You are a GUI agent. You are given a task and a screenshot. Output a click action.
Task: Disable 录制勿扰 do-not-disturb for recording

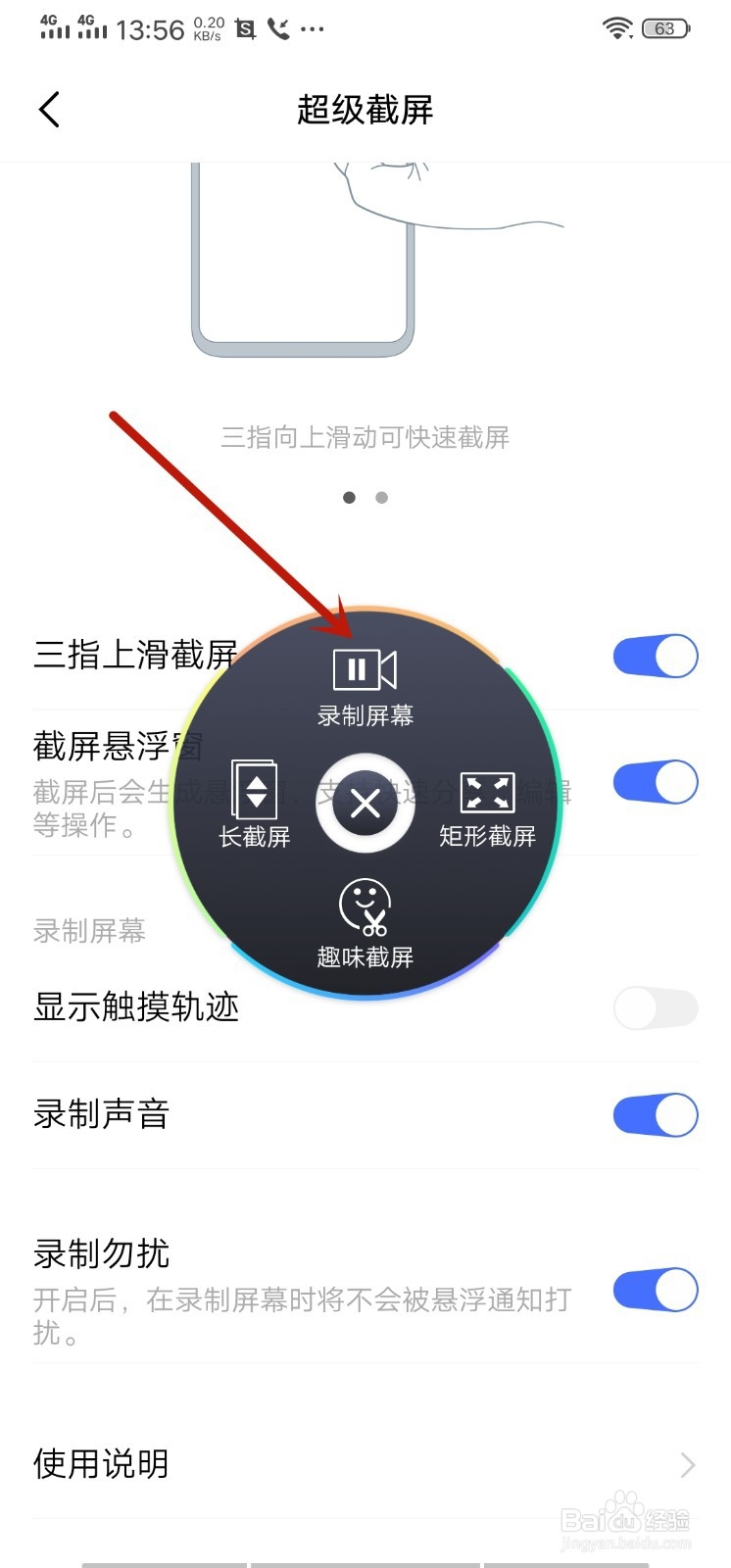tap(655, 1289)
